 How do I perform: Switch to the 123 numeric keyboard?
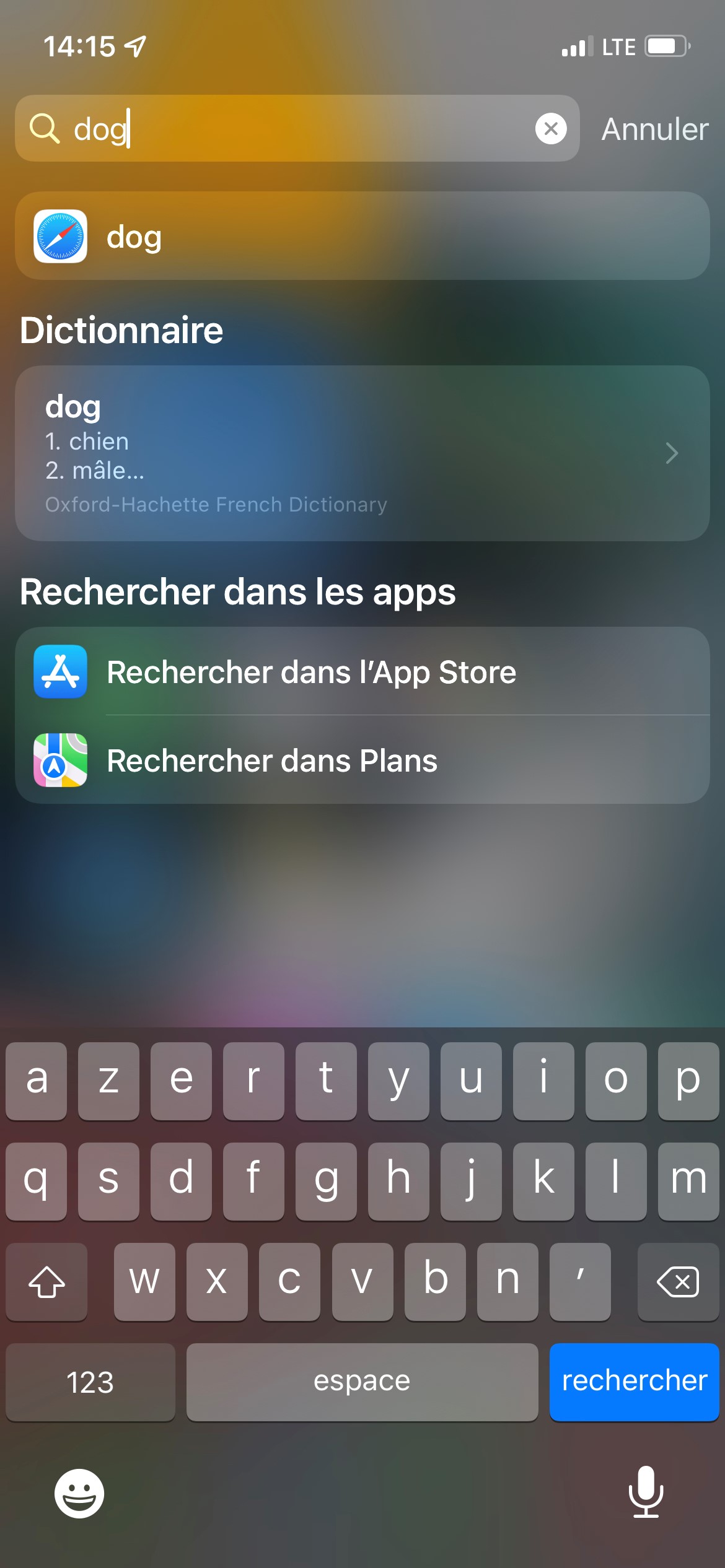tap(90, 1382)
